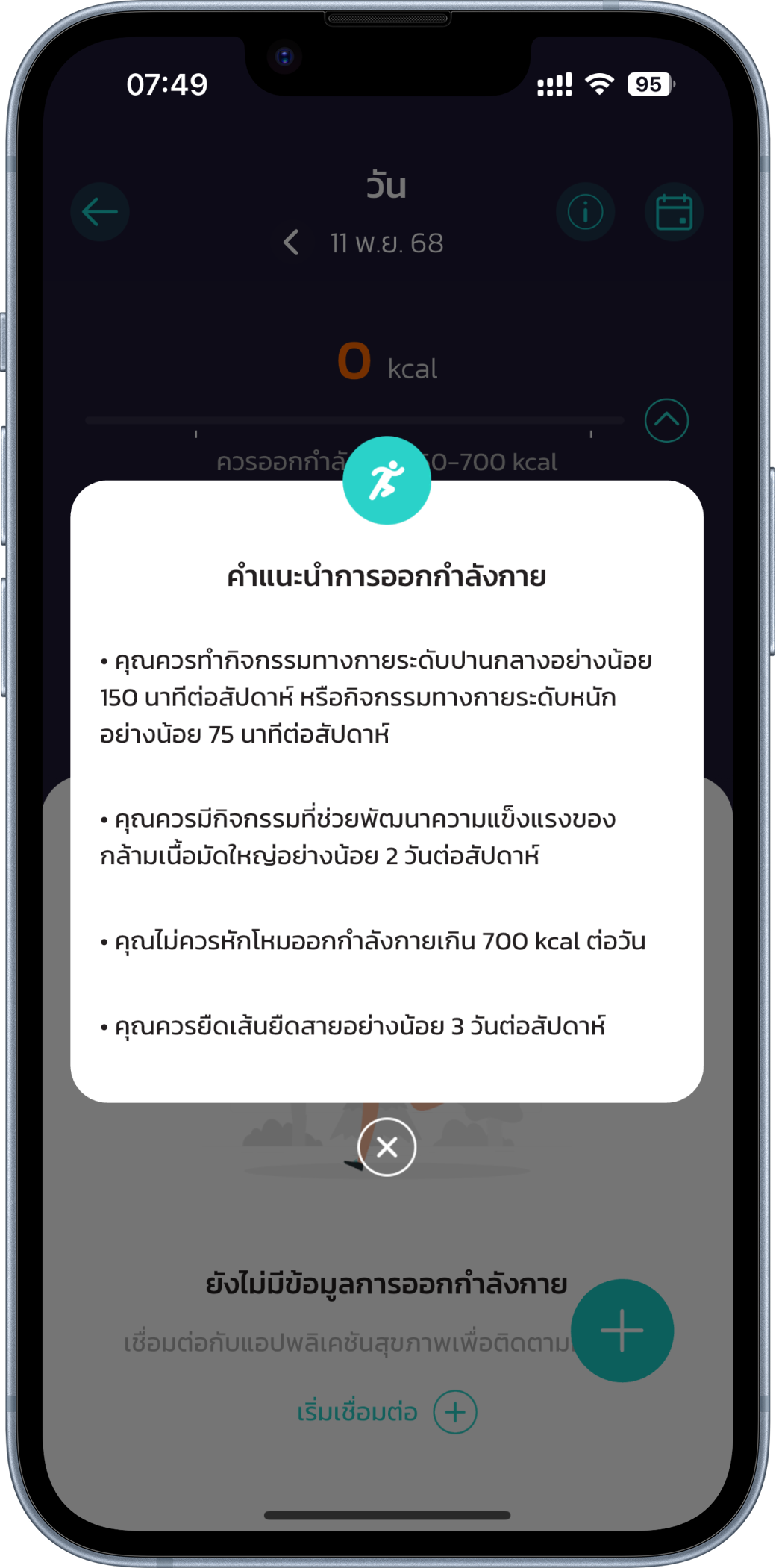Image resolution: width=776 pixels, height=1568 pixels.
Task: Go back with the arrow icon
Action: [x=100, y=212]
